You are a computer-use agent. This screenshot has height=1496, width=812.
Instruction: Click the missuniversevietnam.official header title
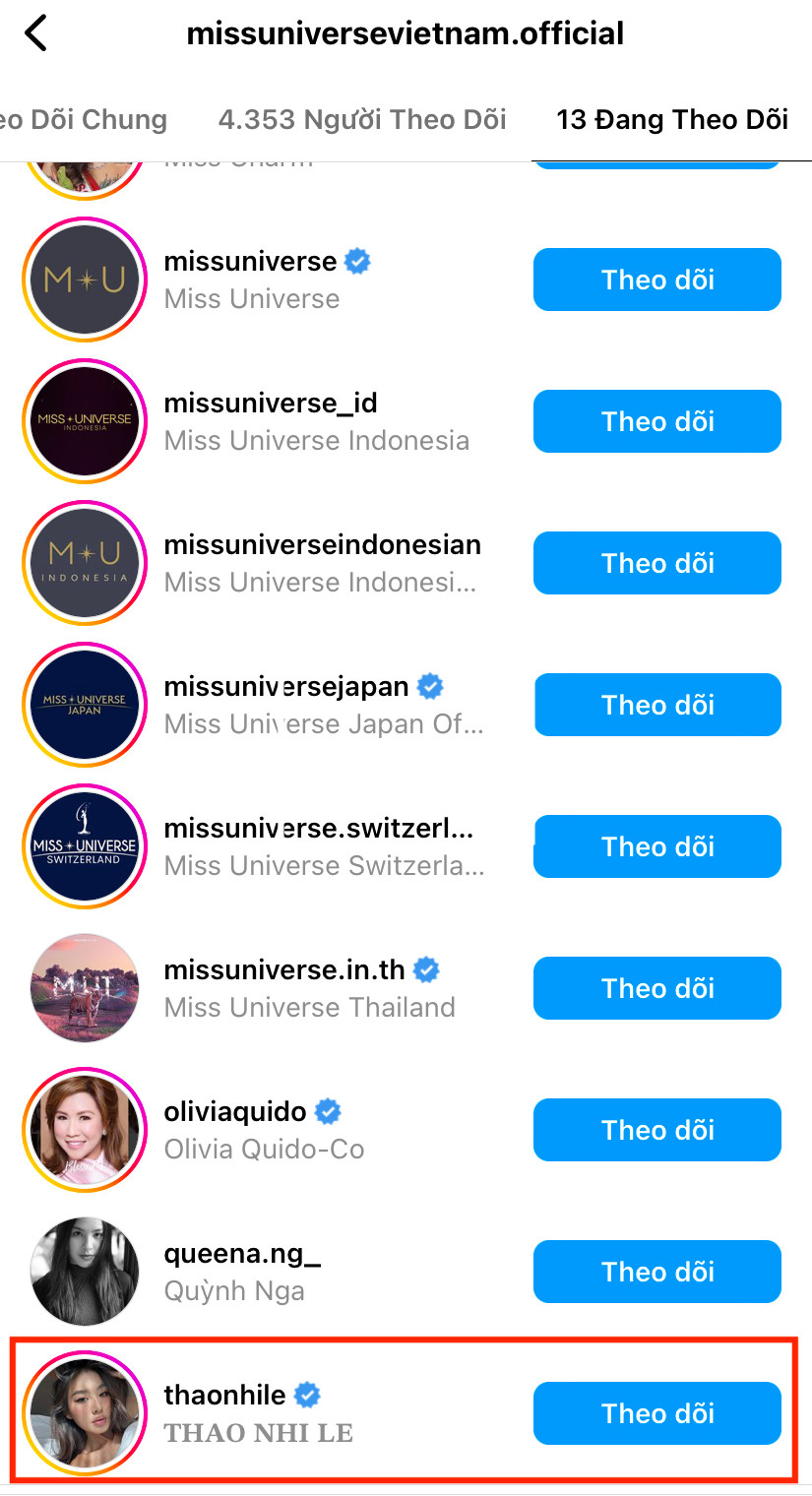406,32
